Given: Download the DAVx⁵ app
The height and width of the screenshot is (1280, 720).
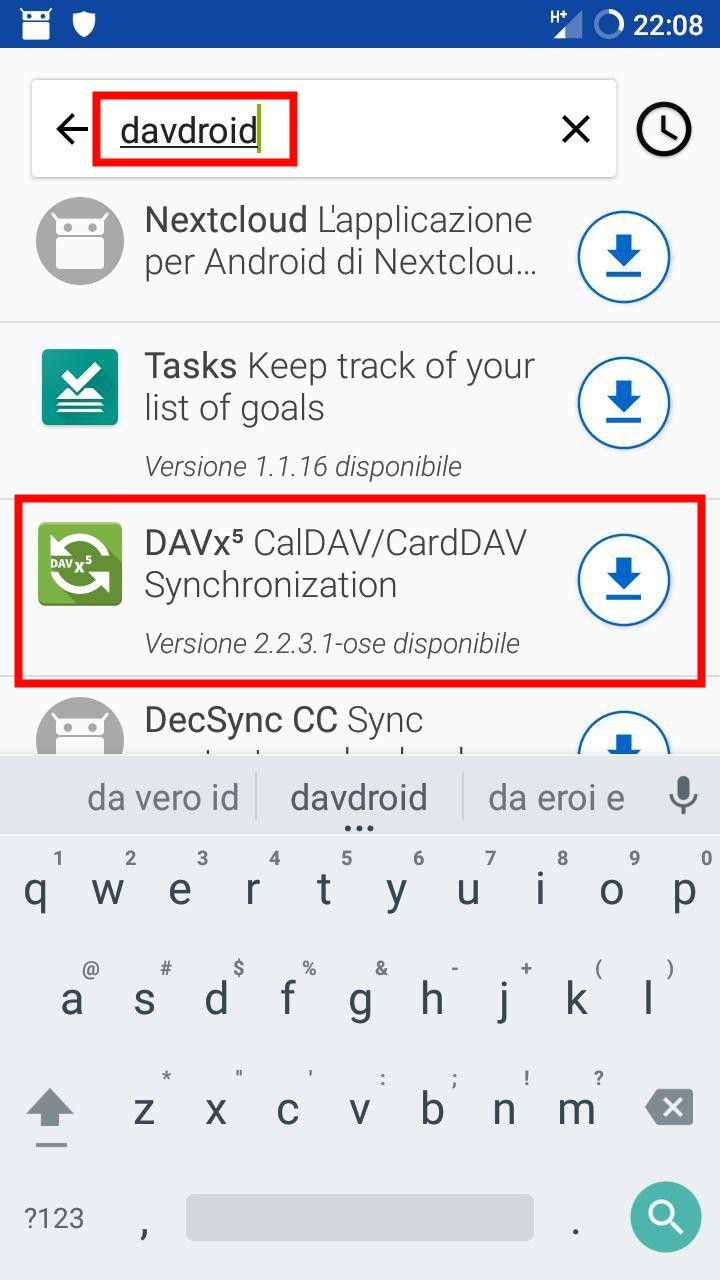Looking at the screenshot, I should [x=623, y=579].
